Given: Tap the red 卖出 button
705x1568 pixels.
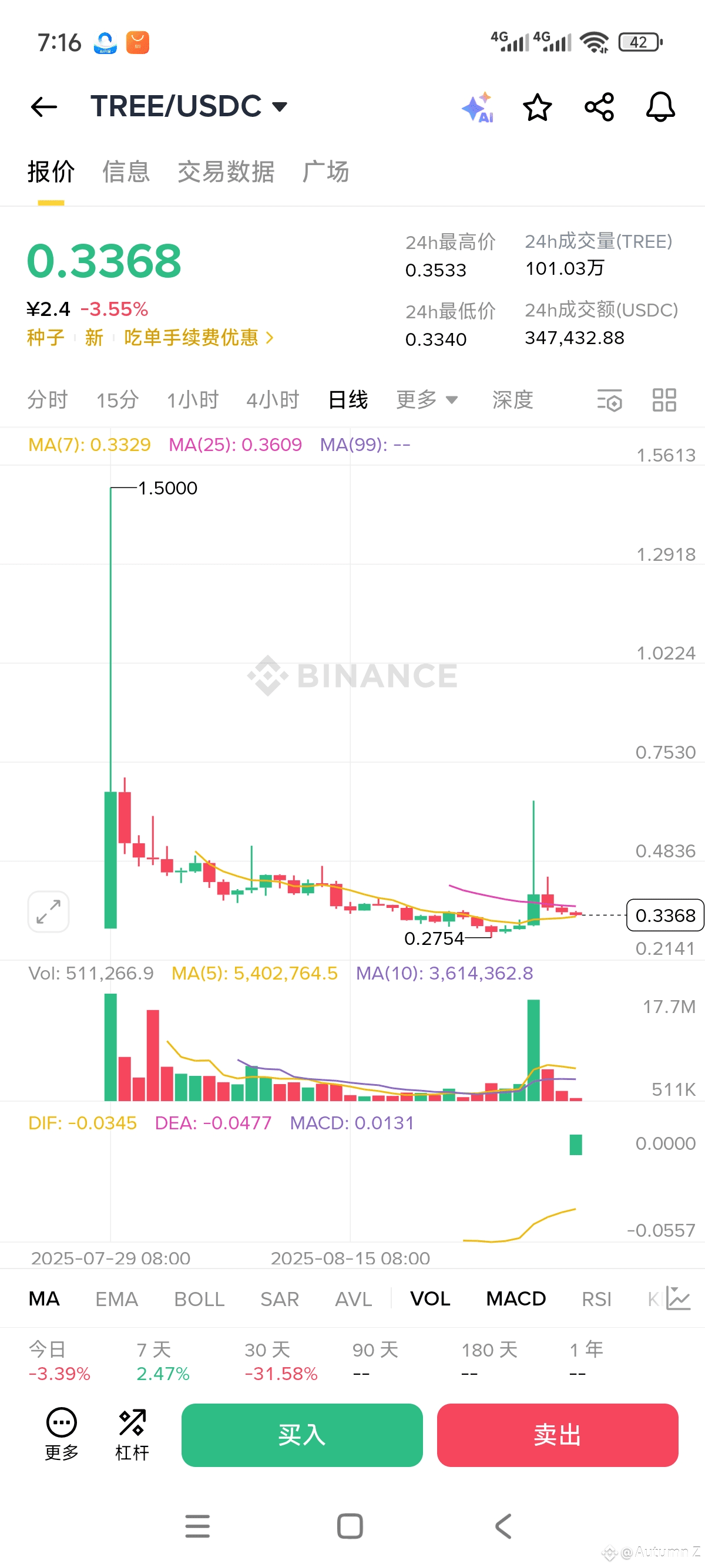Looking at the screenshot, I should click(x=557, y=1435).
